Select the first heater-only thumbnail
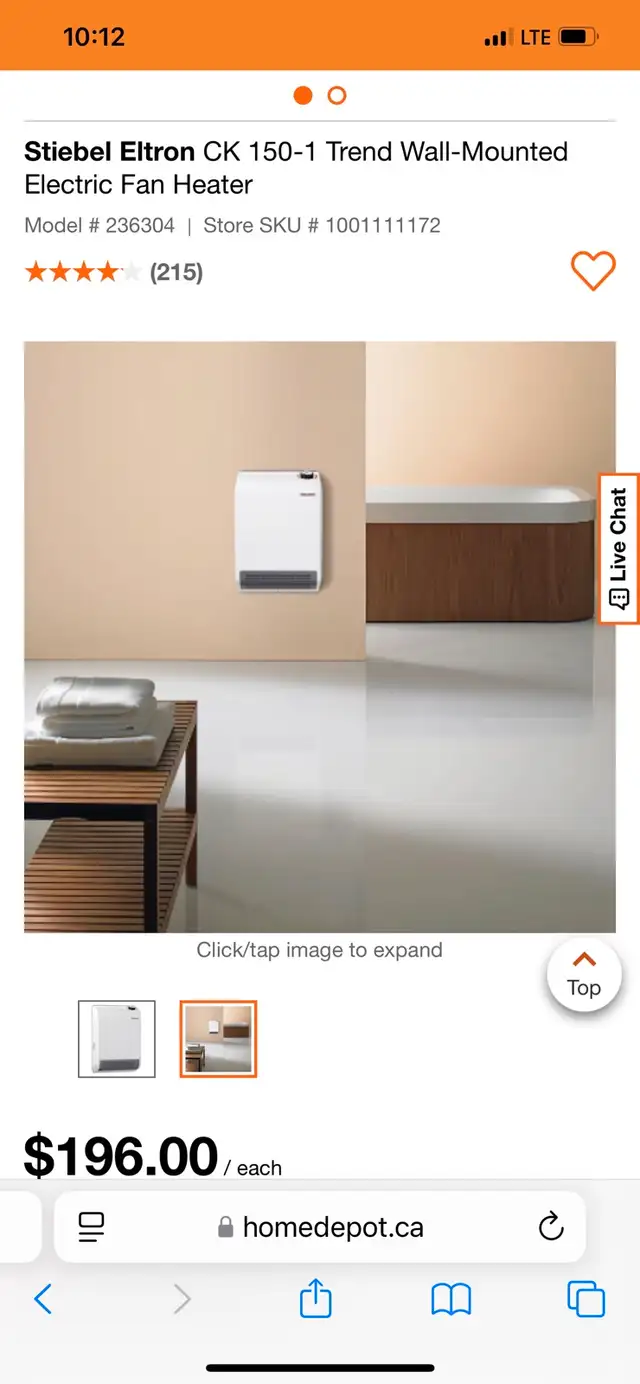Image resolution: width=640 pixels, height=1384 pixels. pos(117,1039)
